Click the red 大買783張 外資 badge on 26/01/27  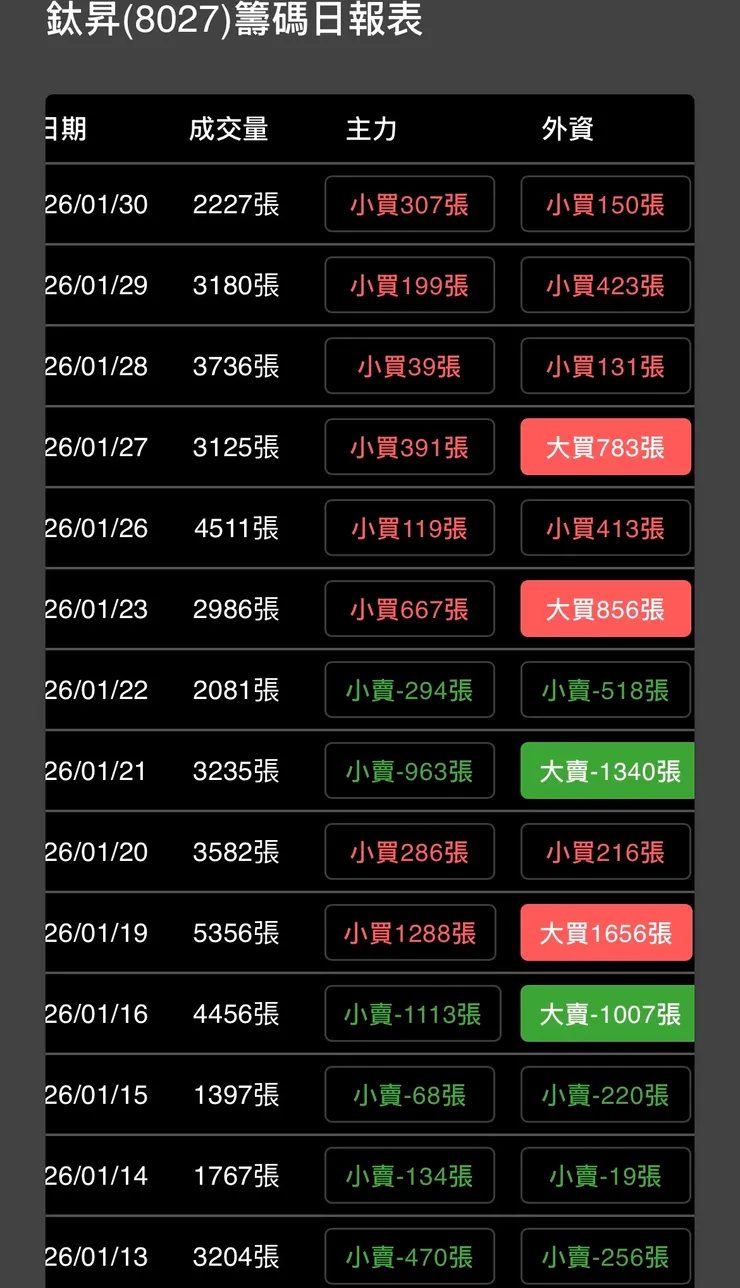(605, 447)
